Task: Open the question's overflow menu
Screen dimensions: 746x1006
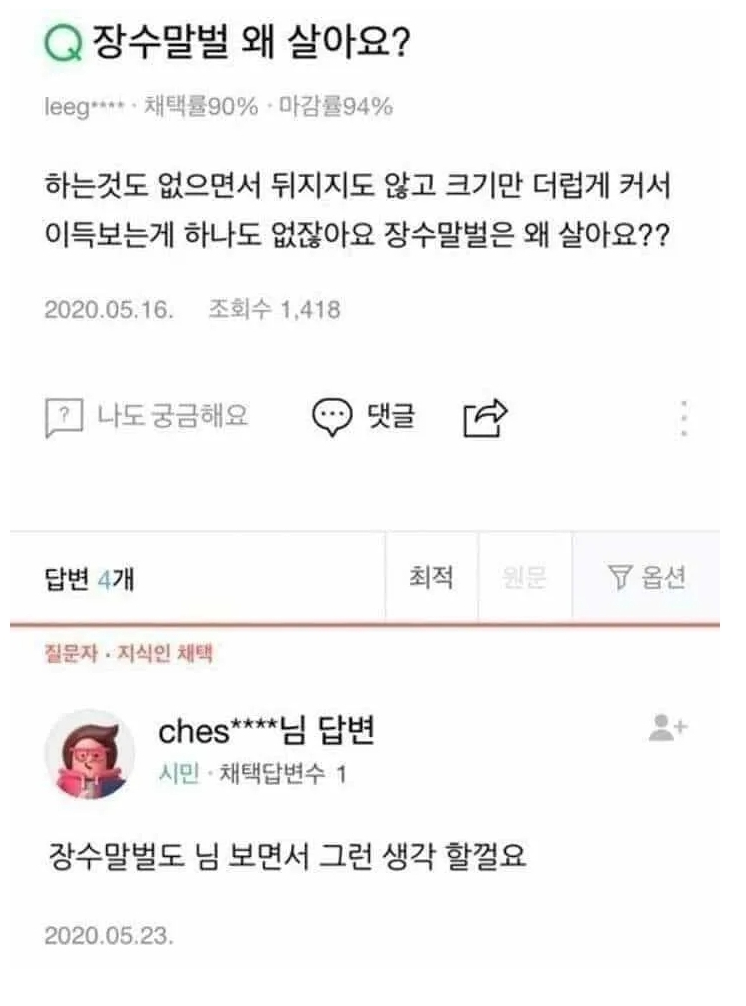Action: point(683,418)
